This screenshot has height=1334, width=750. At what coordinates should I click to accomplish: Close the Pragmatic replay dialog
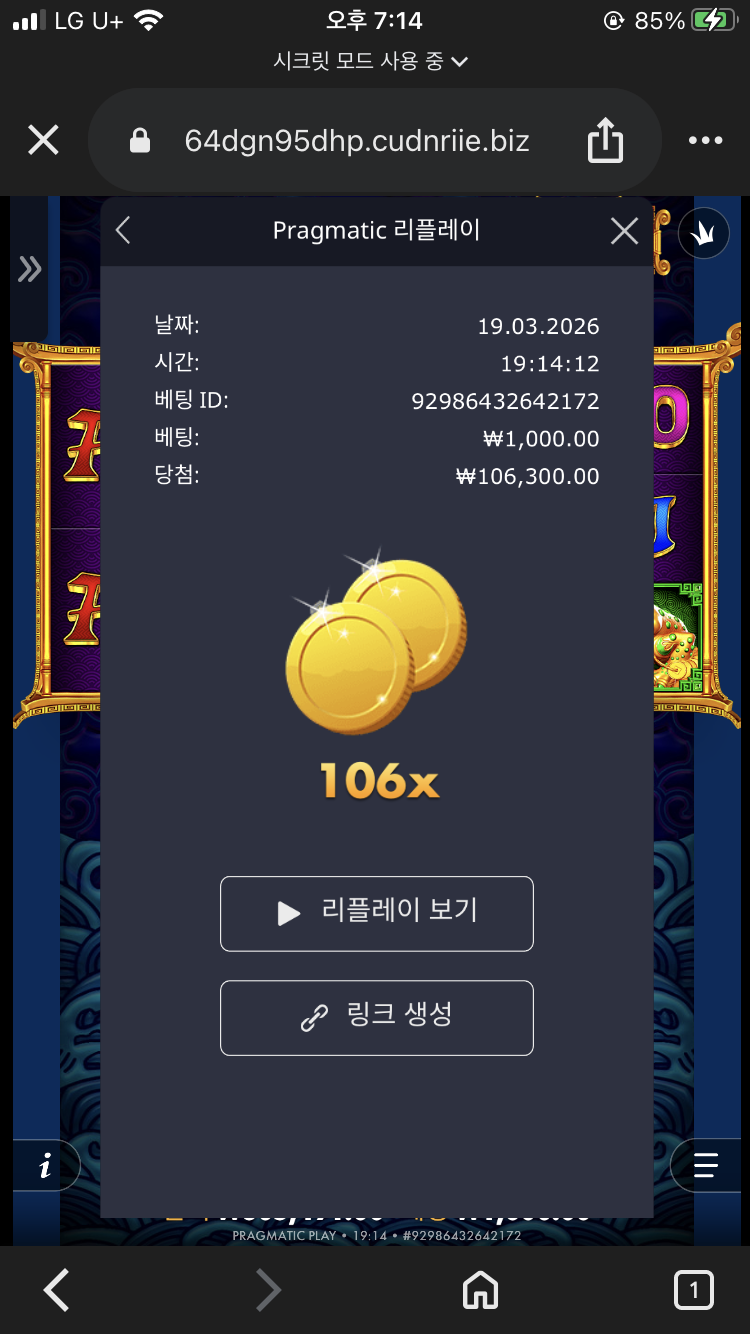coord(624,231)
